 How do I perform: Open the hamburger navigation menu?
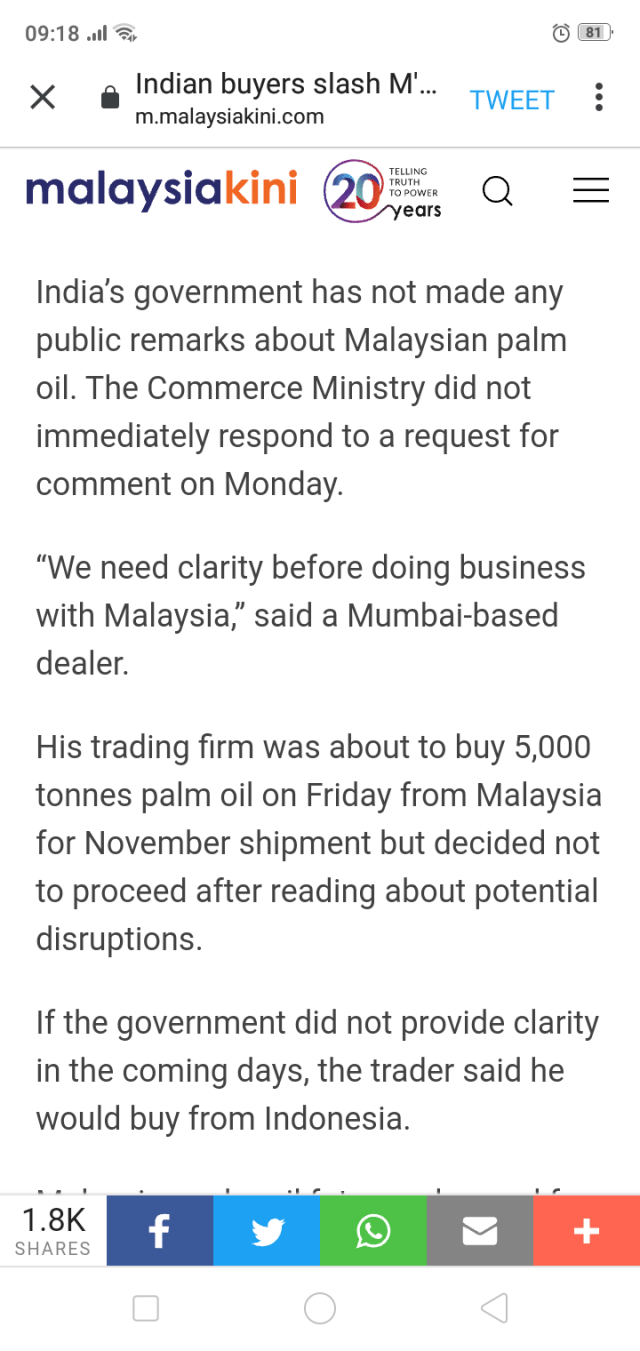tap(590, 190)
